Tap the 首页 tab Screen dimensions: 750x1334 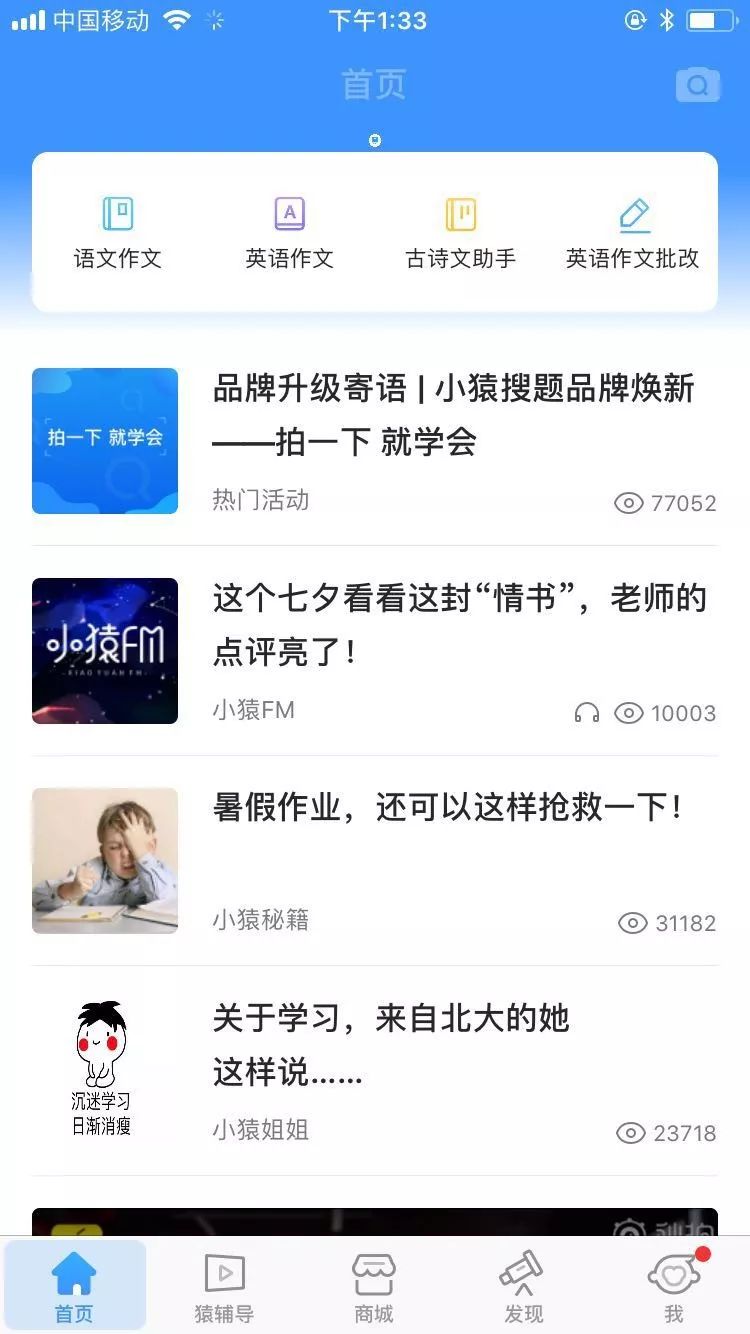(x=75, y=1286)
